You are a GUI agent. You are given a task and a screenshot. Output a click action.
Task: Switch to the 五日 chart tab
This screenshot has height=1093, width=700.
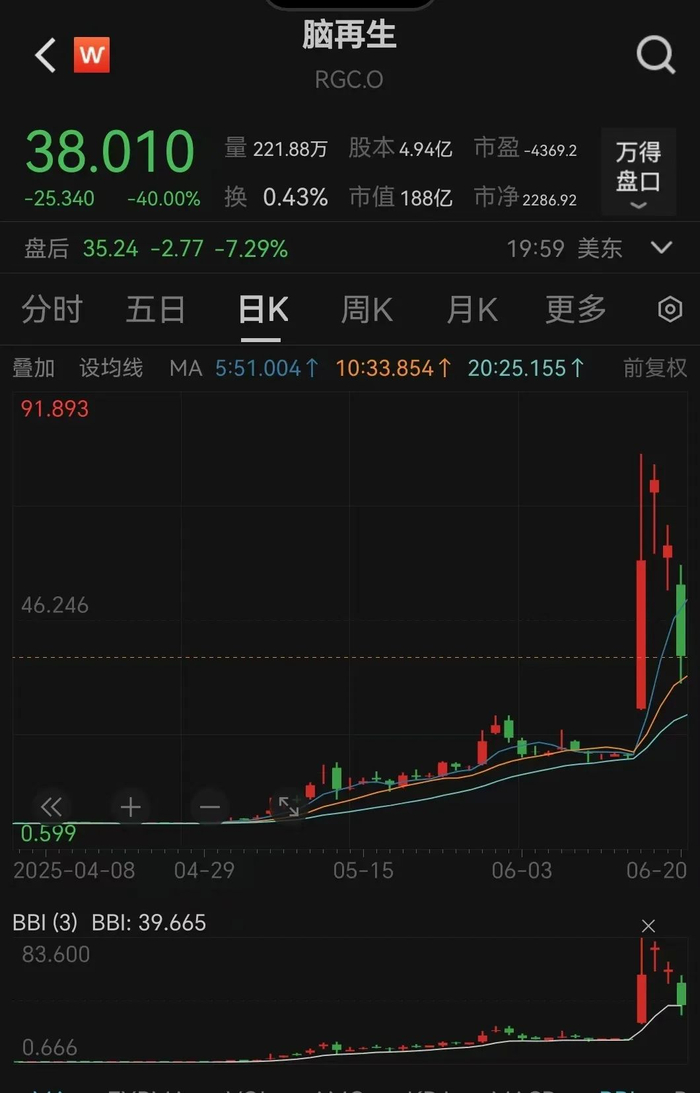[x=156, y=310]
